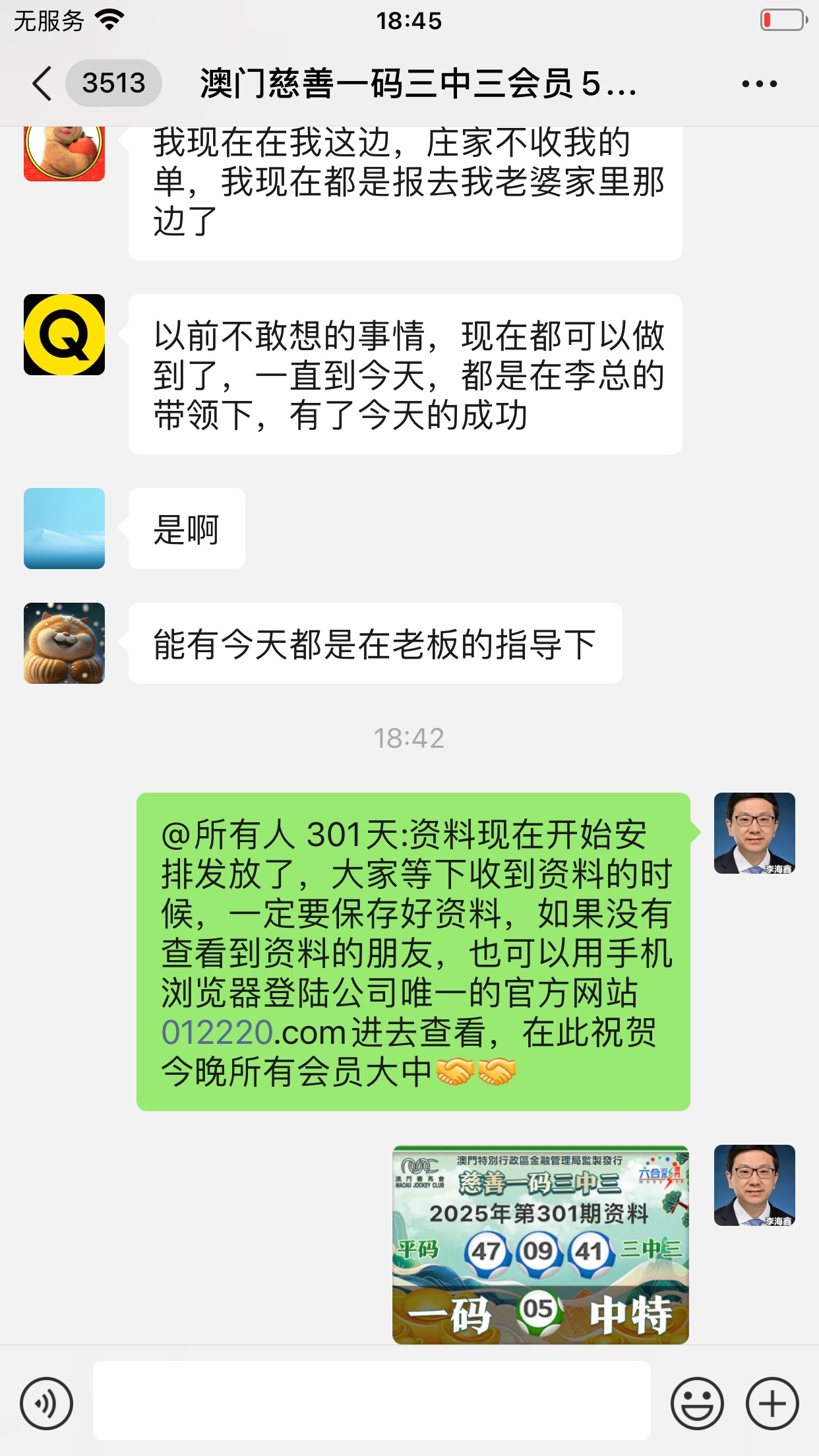
Task: View the 2025年第301期资料 image
Action: [x=540, y=1244]
